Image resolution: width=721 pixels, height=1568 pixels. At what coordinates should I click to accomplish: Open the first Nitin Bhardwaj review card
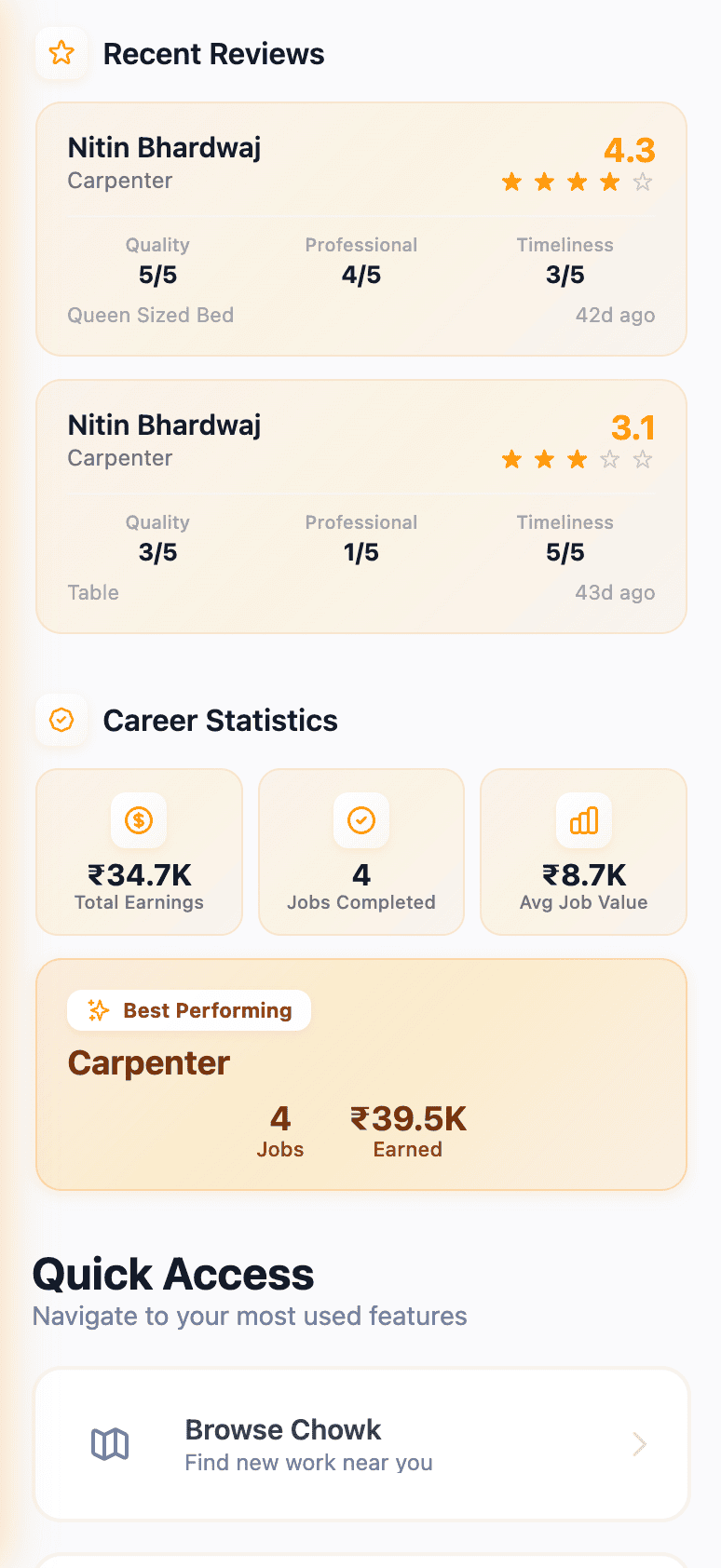360,228
